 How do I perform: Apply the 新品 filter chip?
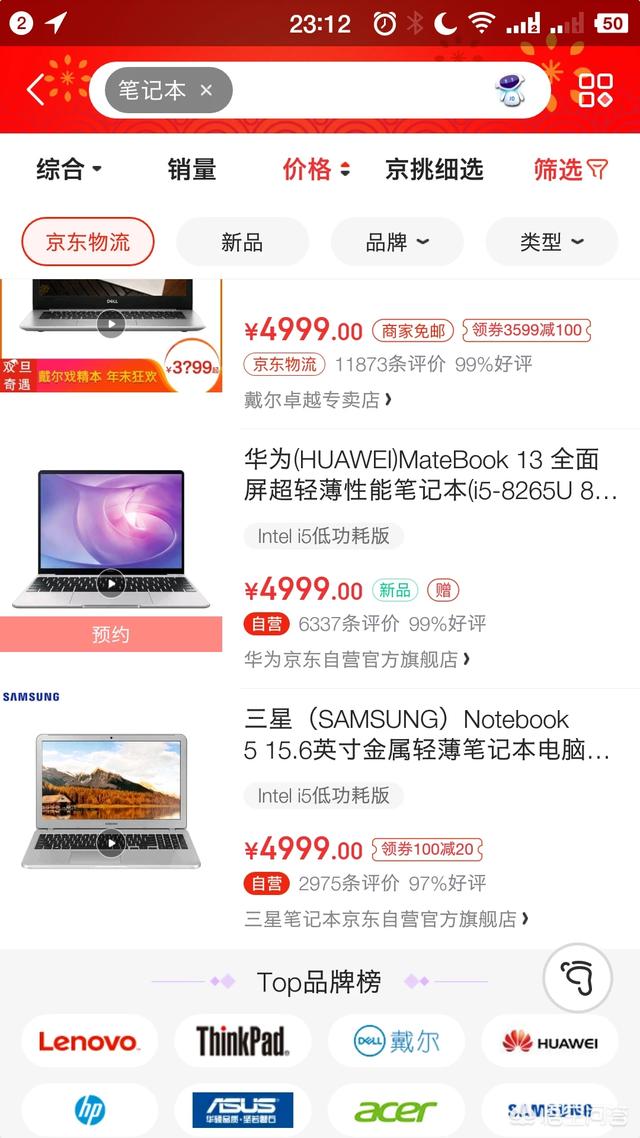pos(242,242)
